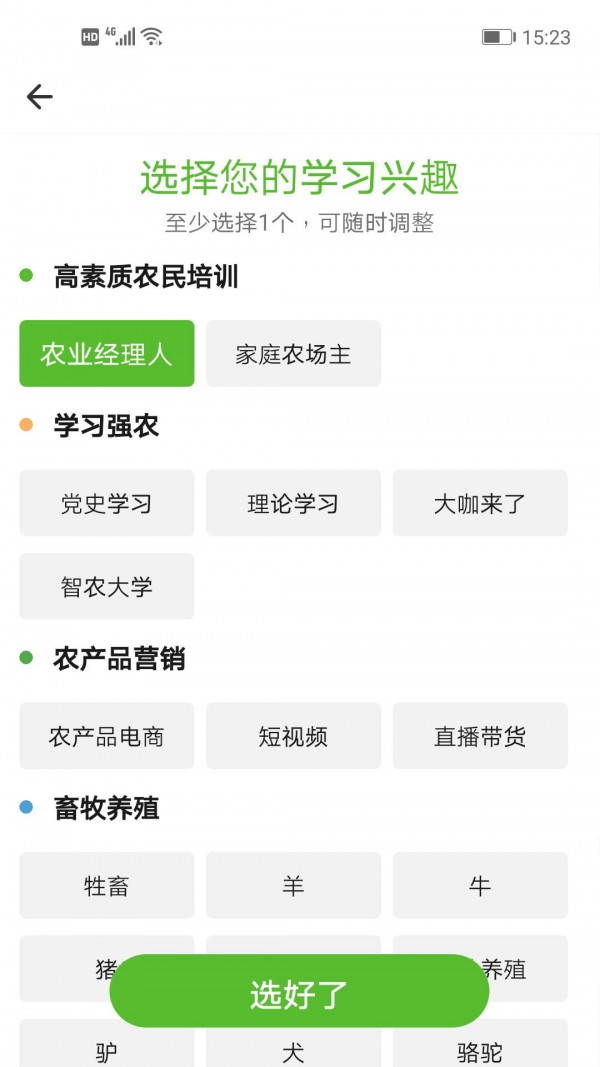The image size is (600, 1067).
Task: Tap the 驴 interest chip
Action: pyautogui.click(x=106, y=1048)
